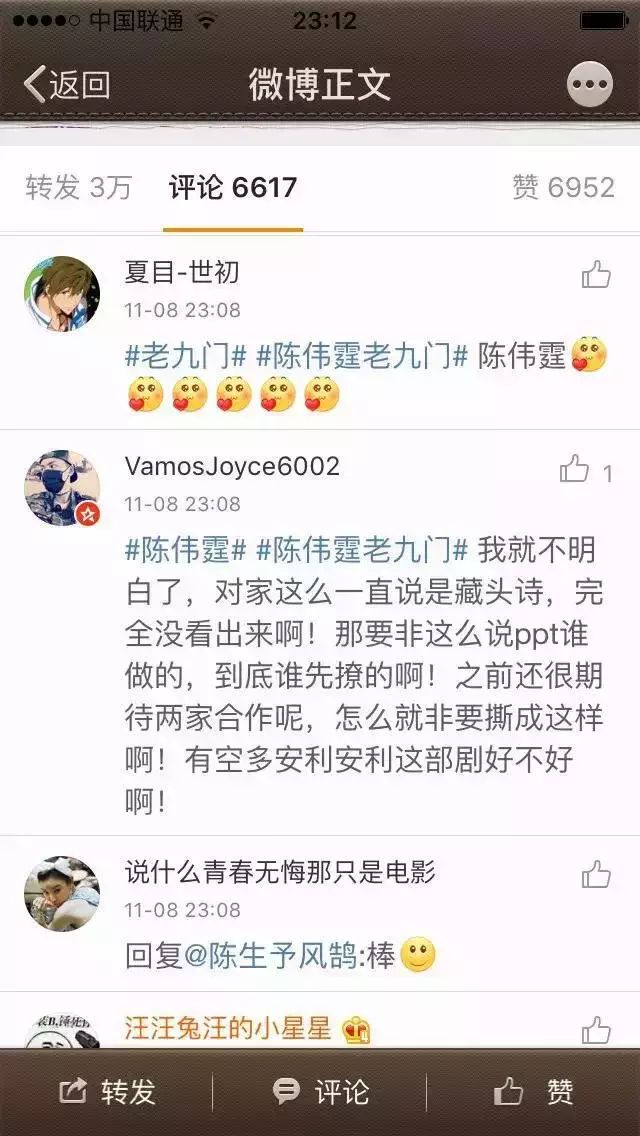Open avatar of 说什么青春无悔那只是电影
Image resolution: width=640 pixels, height=1136 pixels.
click(62, 893)
